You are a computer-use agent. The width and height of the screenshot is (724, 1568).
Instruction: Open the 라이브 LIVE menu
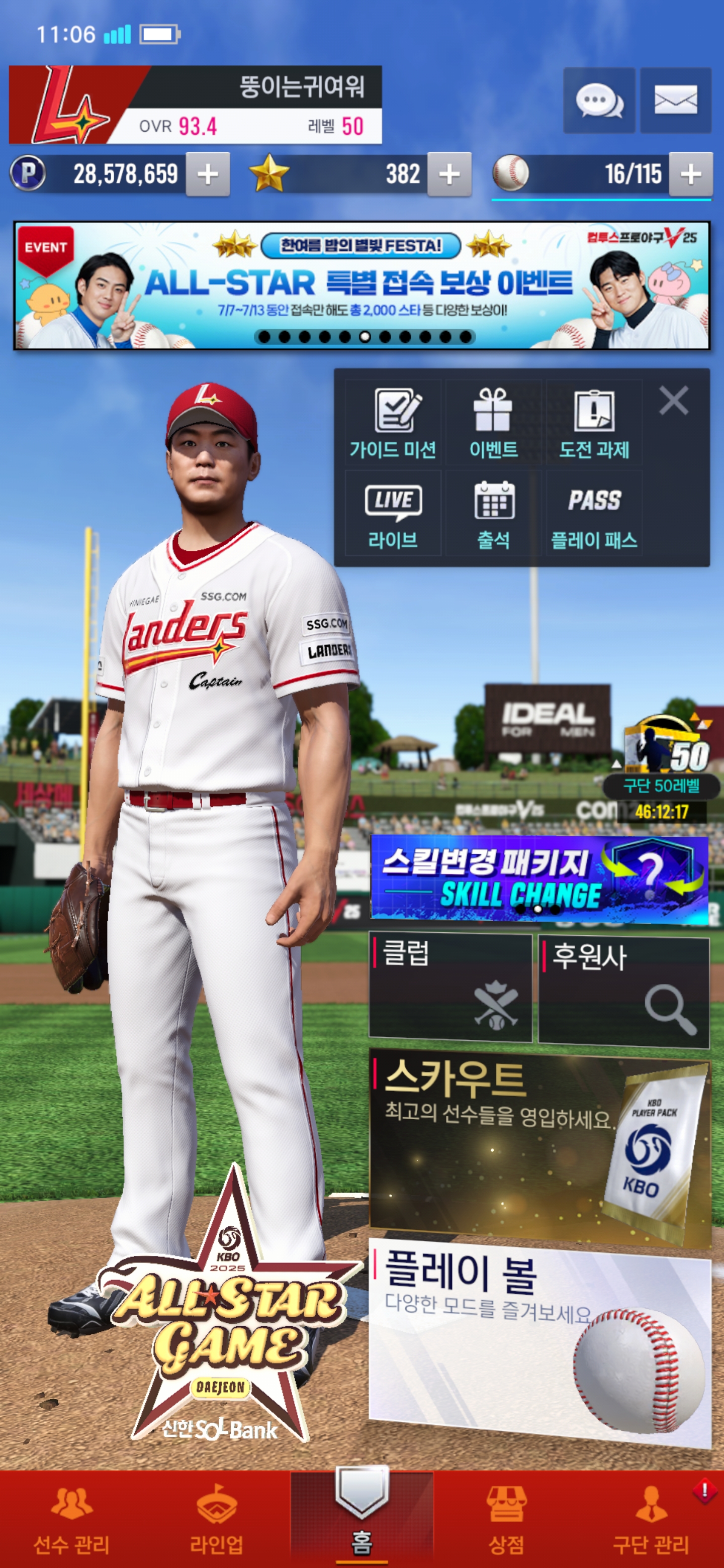click(x=393, y=514)
